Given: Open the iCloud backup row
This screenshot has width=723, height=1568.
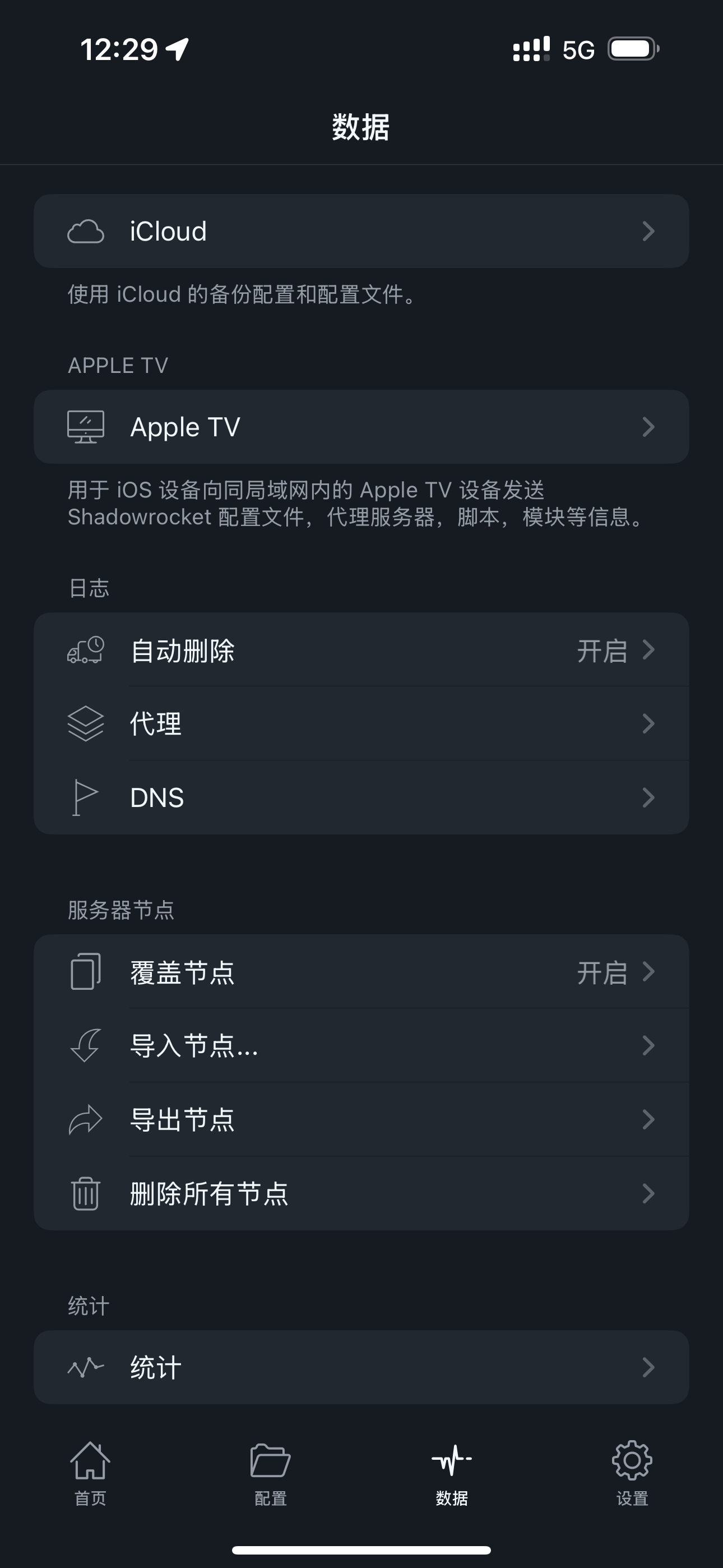Looking at the screenshot, I should (361, 231).
